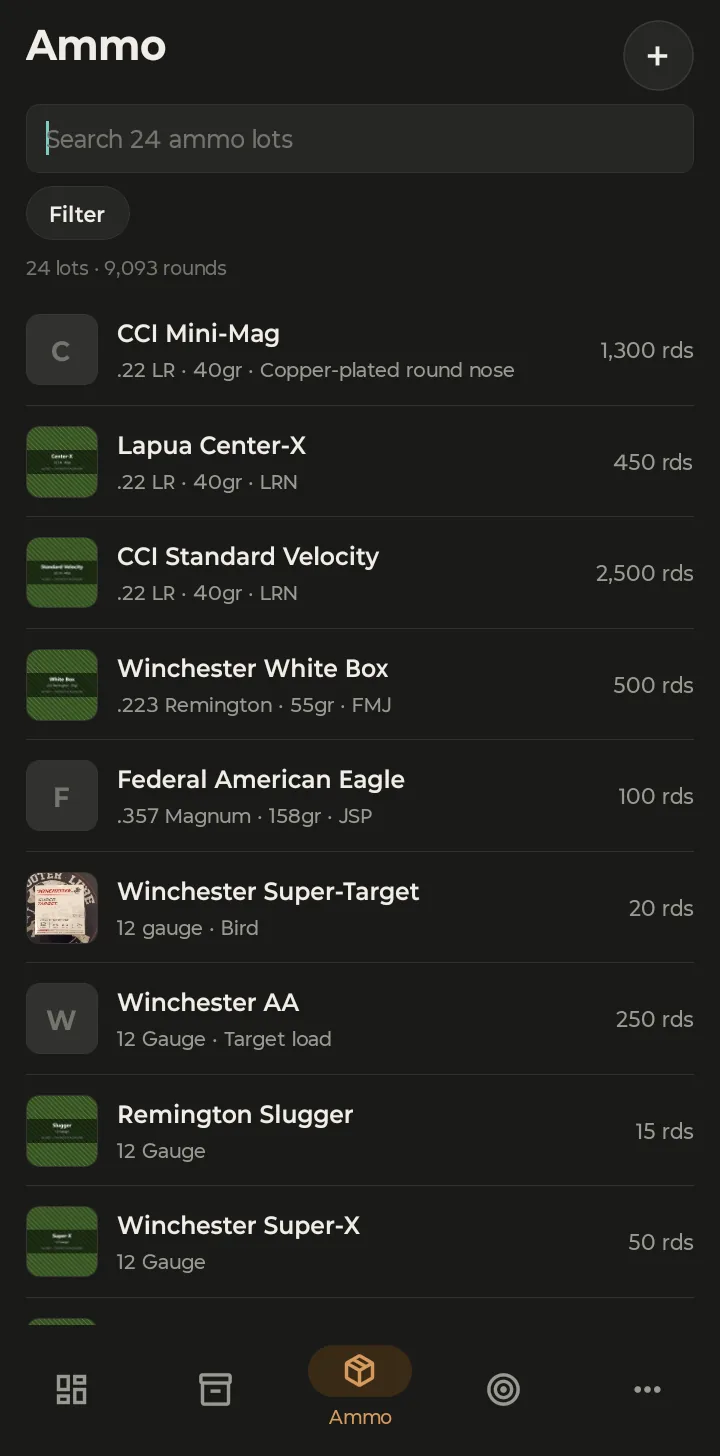720x1456 pixels.
Task: Open Federal American Eagle lot
Action: tap(360, 796)
